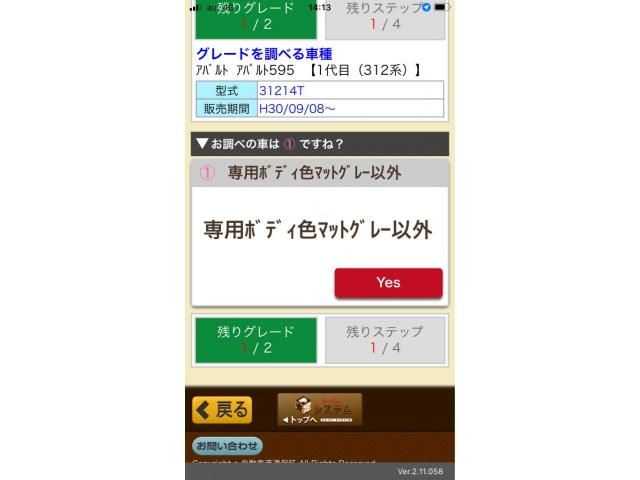
Task: Open the お問い合わせ contact button
Action: 227,446
